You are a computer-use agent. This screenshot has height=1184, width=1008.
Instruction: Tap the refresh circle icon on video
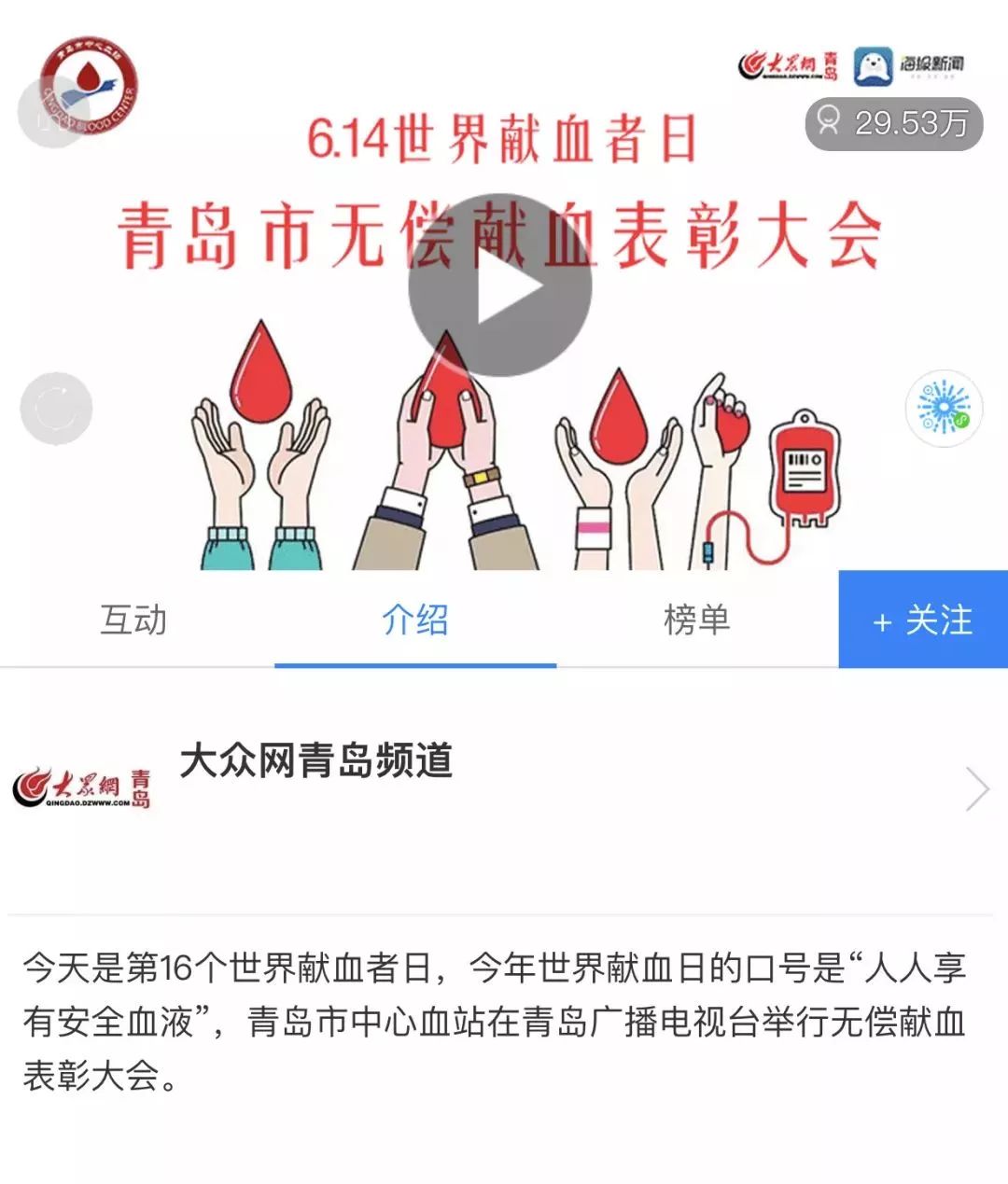[56, 409]
